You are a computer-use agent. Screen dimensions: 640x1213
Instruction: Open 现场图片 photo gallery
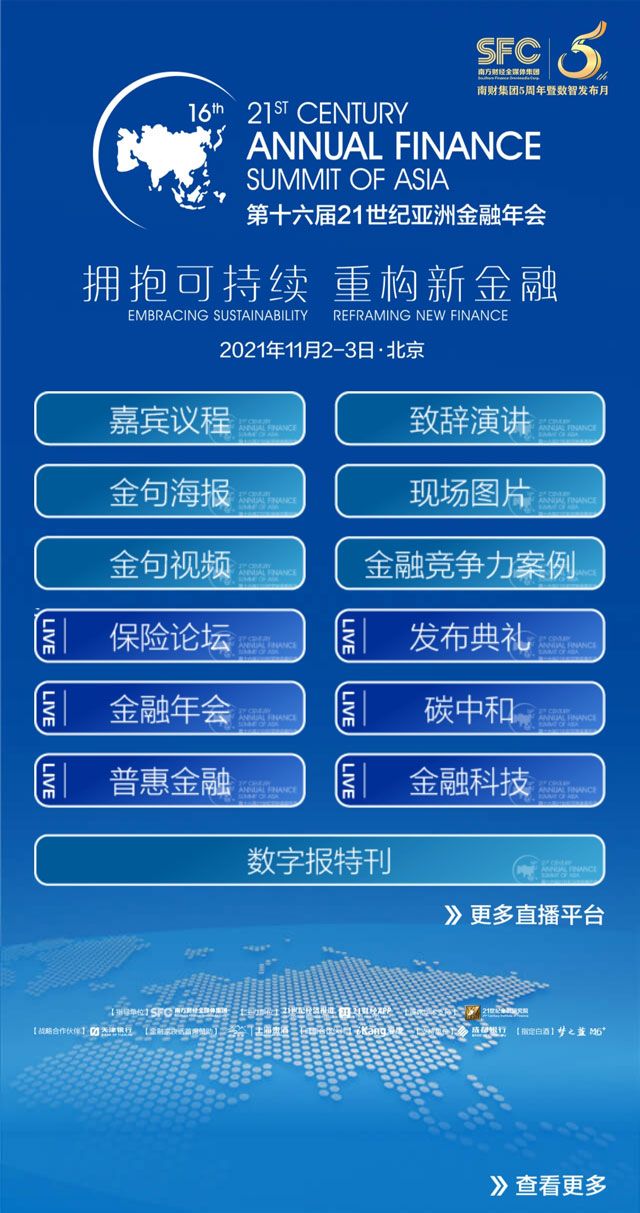click(470, 491)
